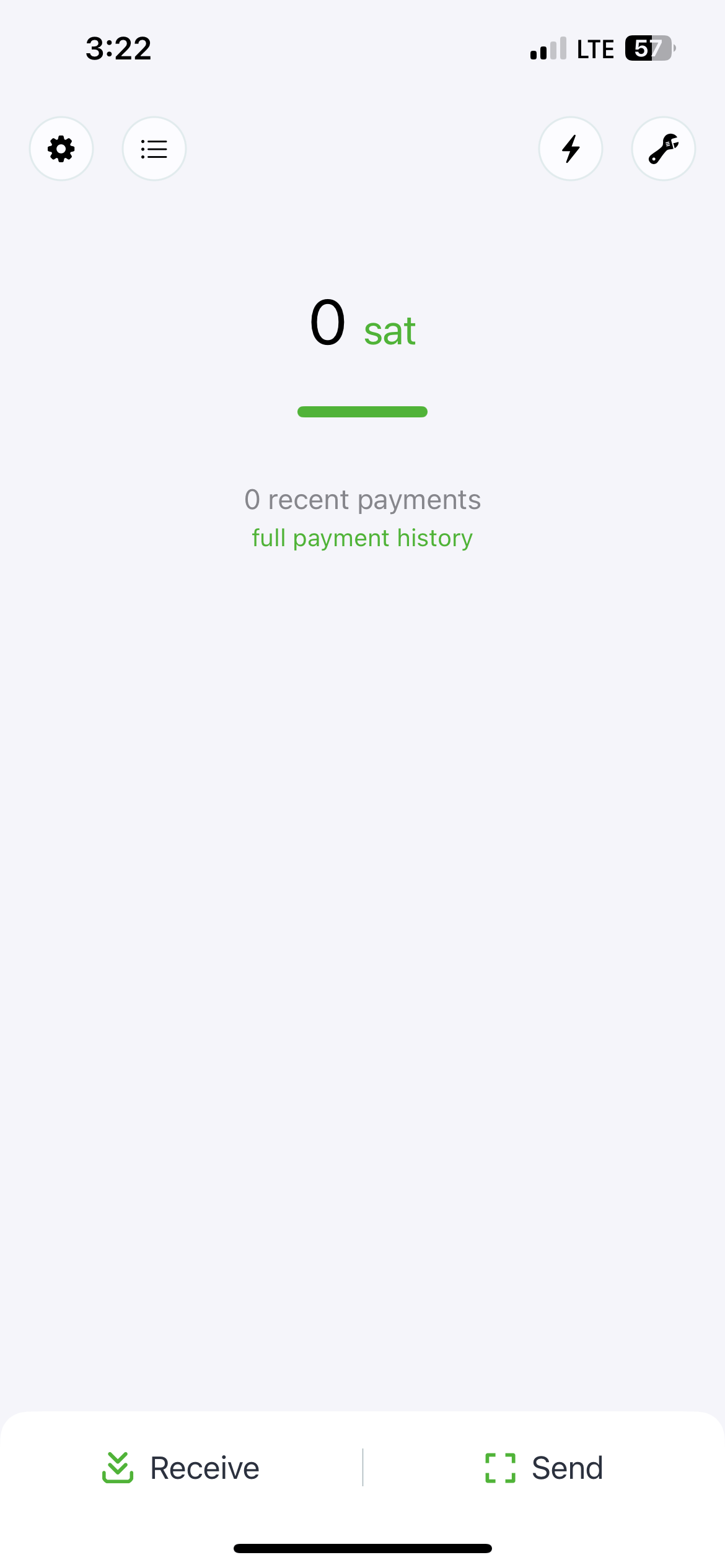Tap the green sat unit label
This screenshot has width=725, height=1568.
point(390,331)
